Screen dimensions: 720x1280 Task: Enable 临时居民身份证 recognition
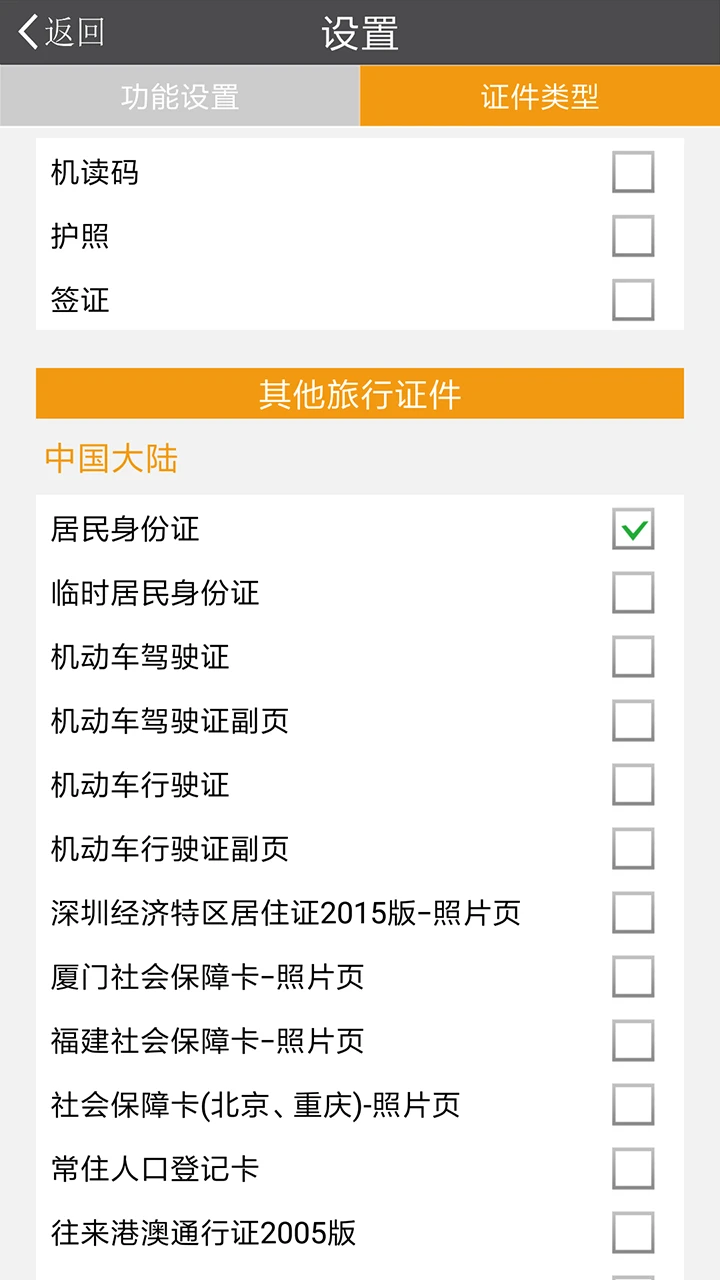pos(633,593)
